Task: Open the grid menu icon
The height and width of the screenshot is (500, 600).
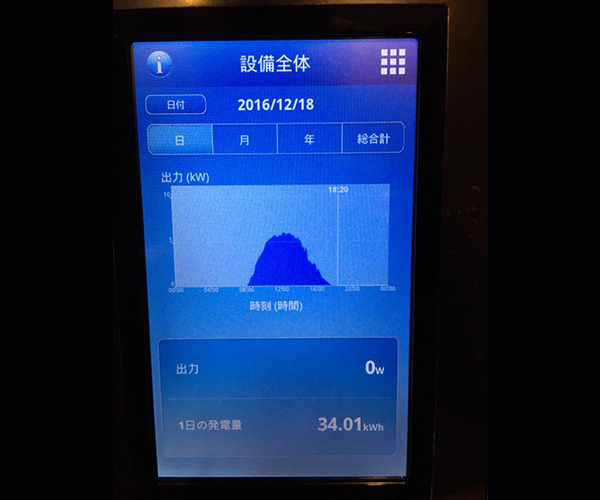Action: tap(394, 62)
